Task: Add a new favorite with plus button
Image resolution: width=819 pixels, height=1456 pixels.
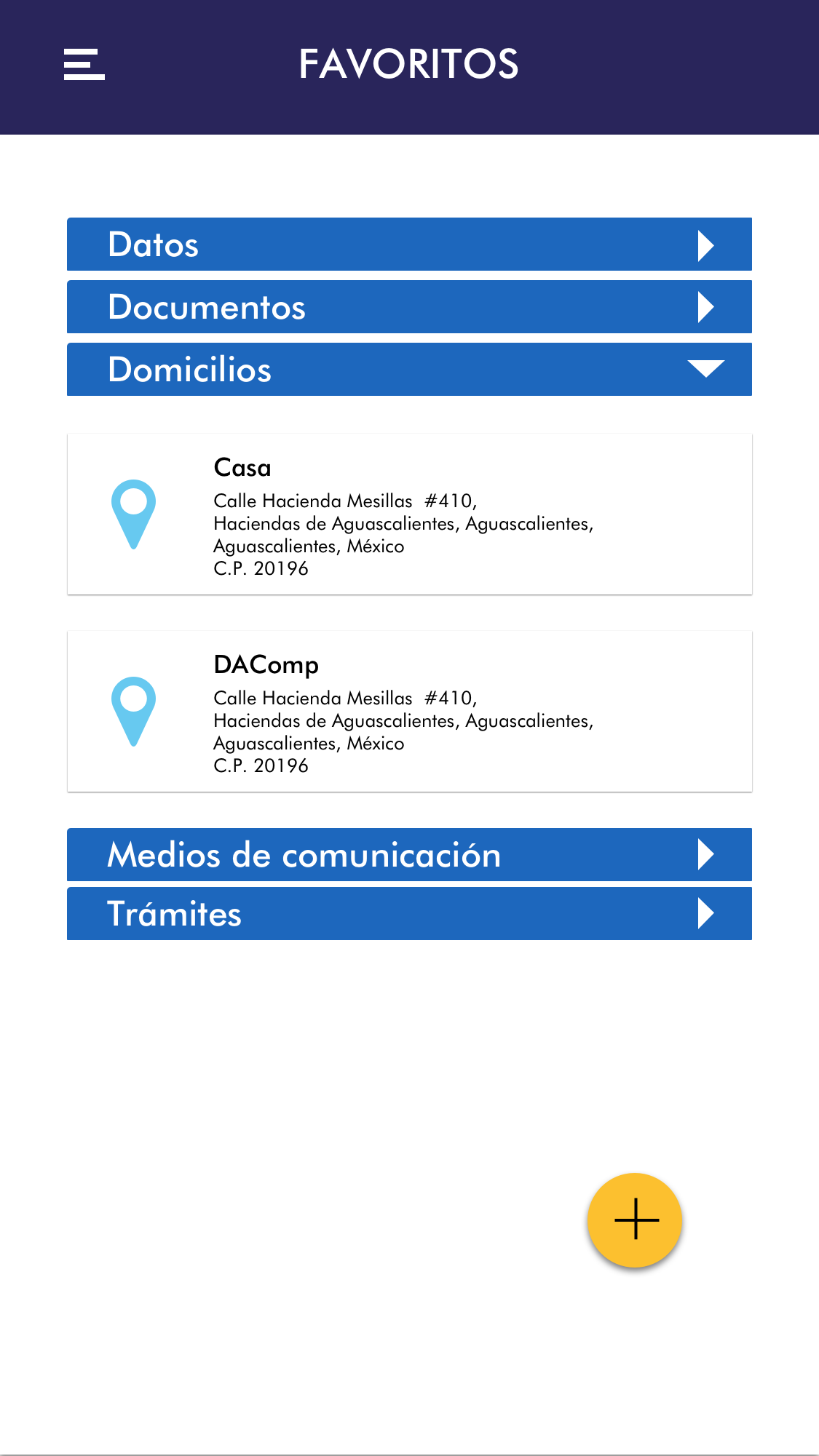Action: pos(635,1220)
